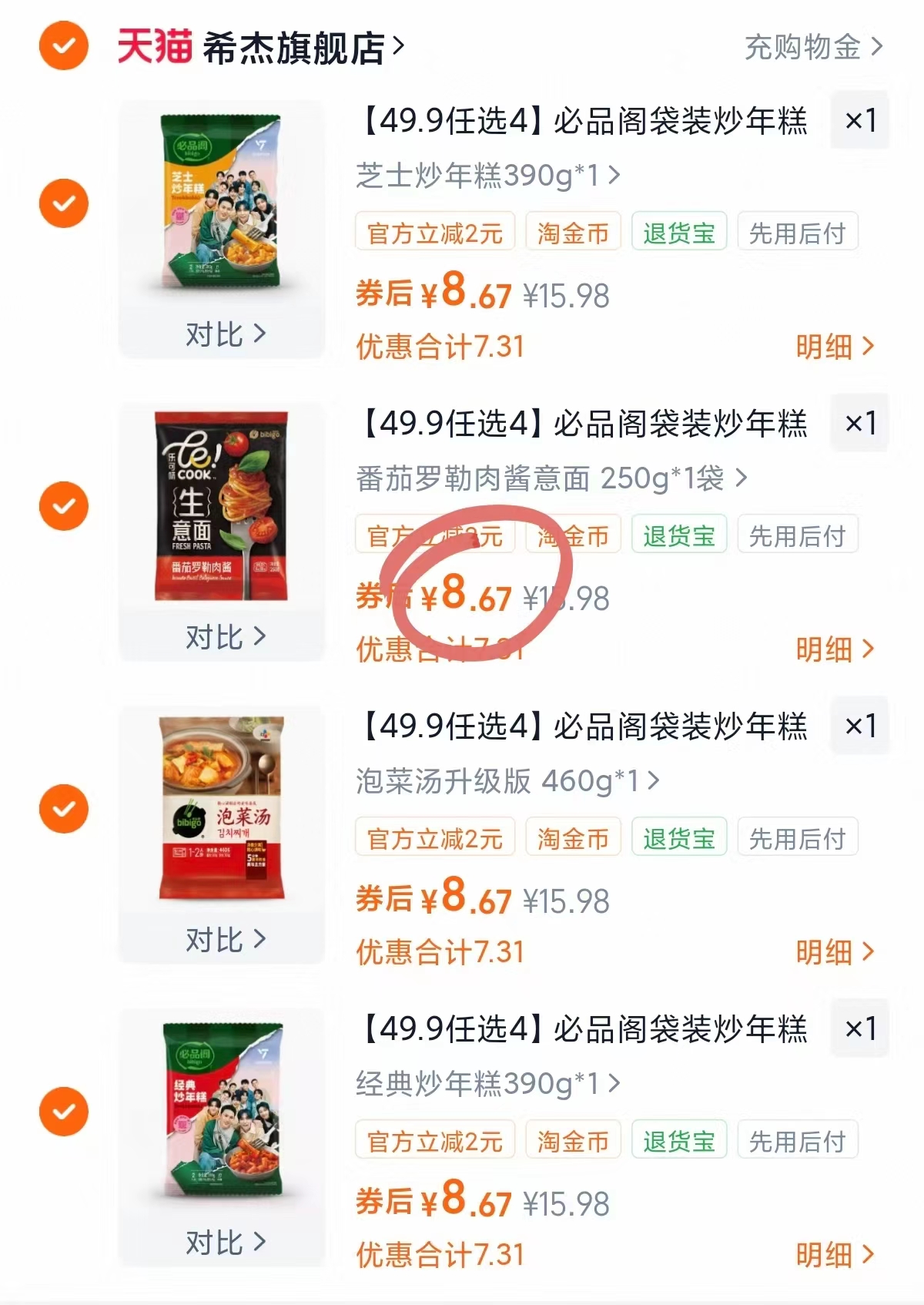924x1305 pixels.
Task: Deselect the 番茄罗勒肉酱意面 checkbox
Action: point(63,505)
